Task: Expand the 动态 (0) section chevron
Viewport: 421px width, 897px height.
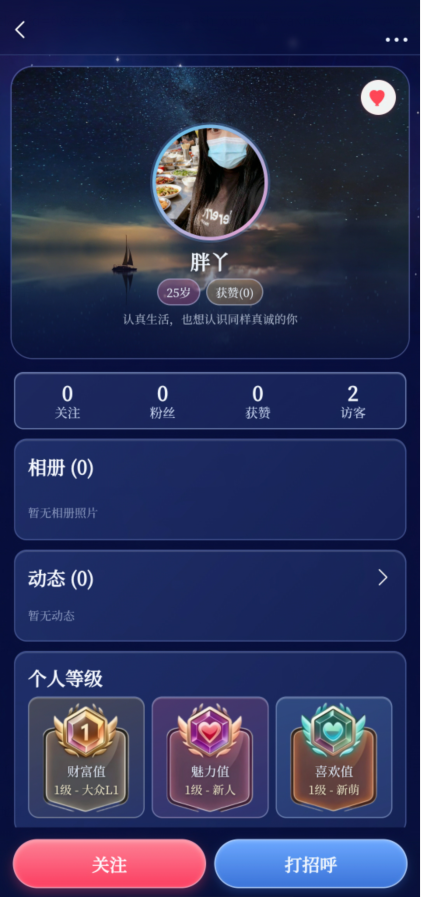Action: tap(383, 578)
